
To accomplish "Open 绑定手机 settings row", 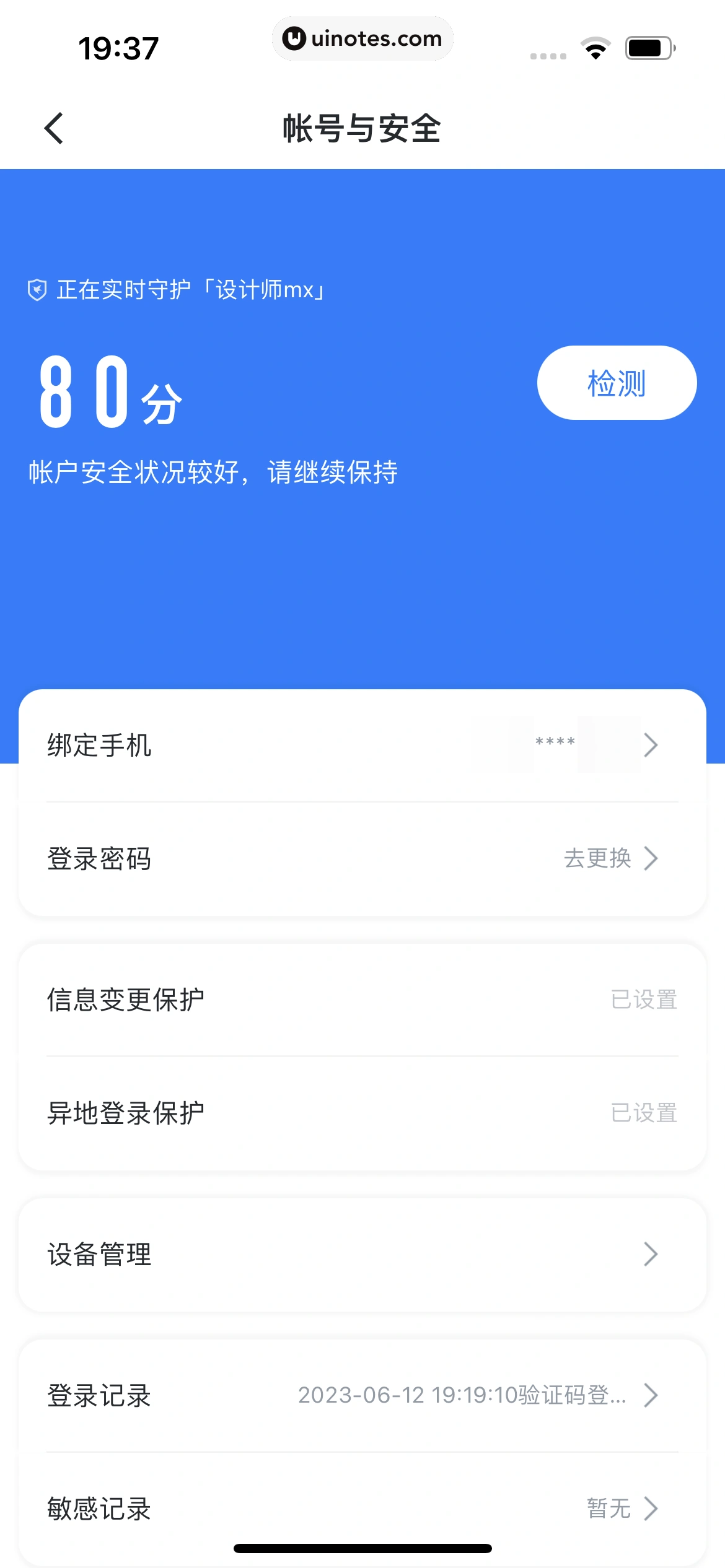I will click(x=362, y=745).
